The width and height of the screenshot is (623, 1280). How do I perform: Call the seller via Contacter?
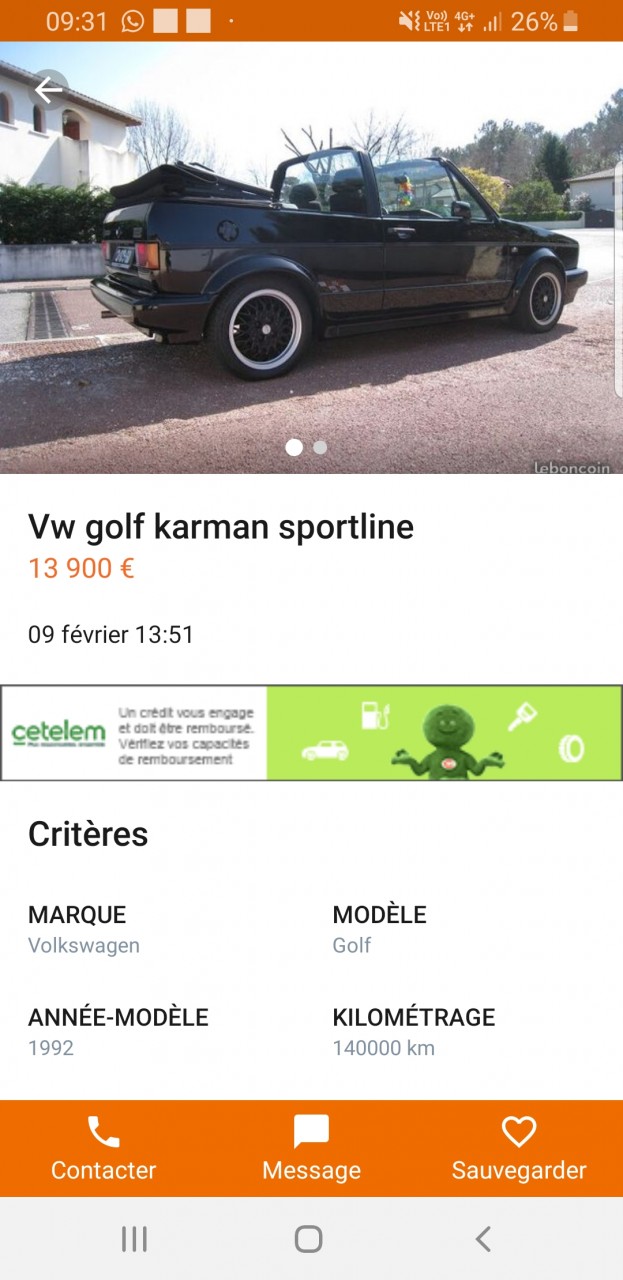click(x=103, y=1149)
